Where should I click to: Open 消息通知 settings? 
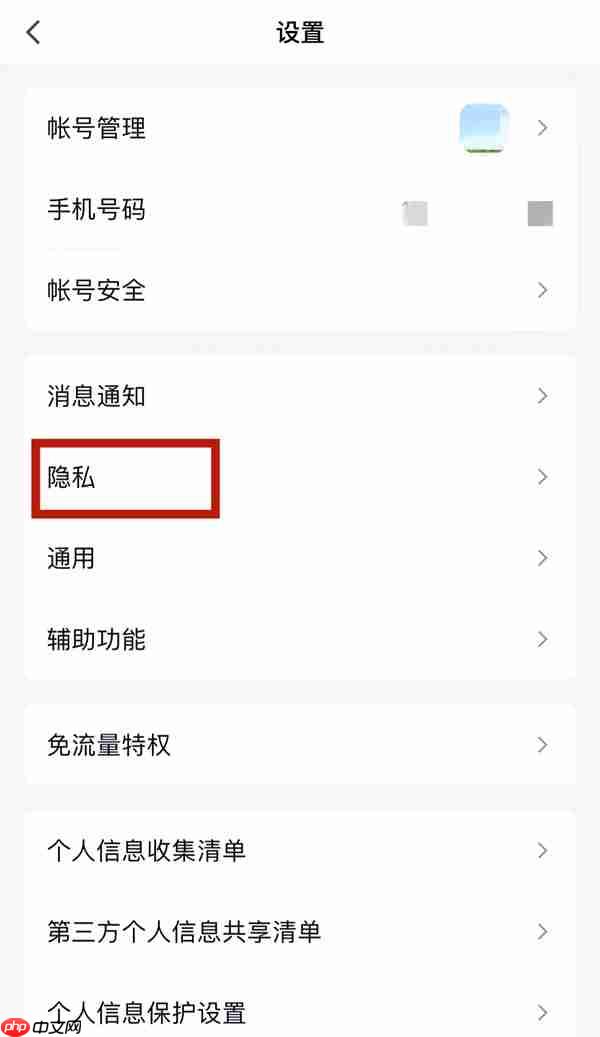[300, 396]
